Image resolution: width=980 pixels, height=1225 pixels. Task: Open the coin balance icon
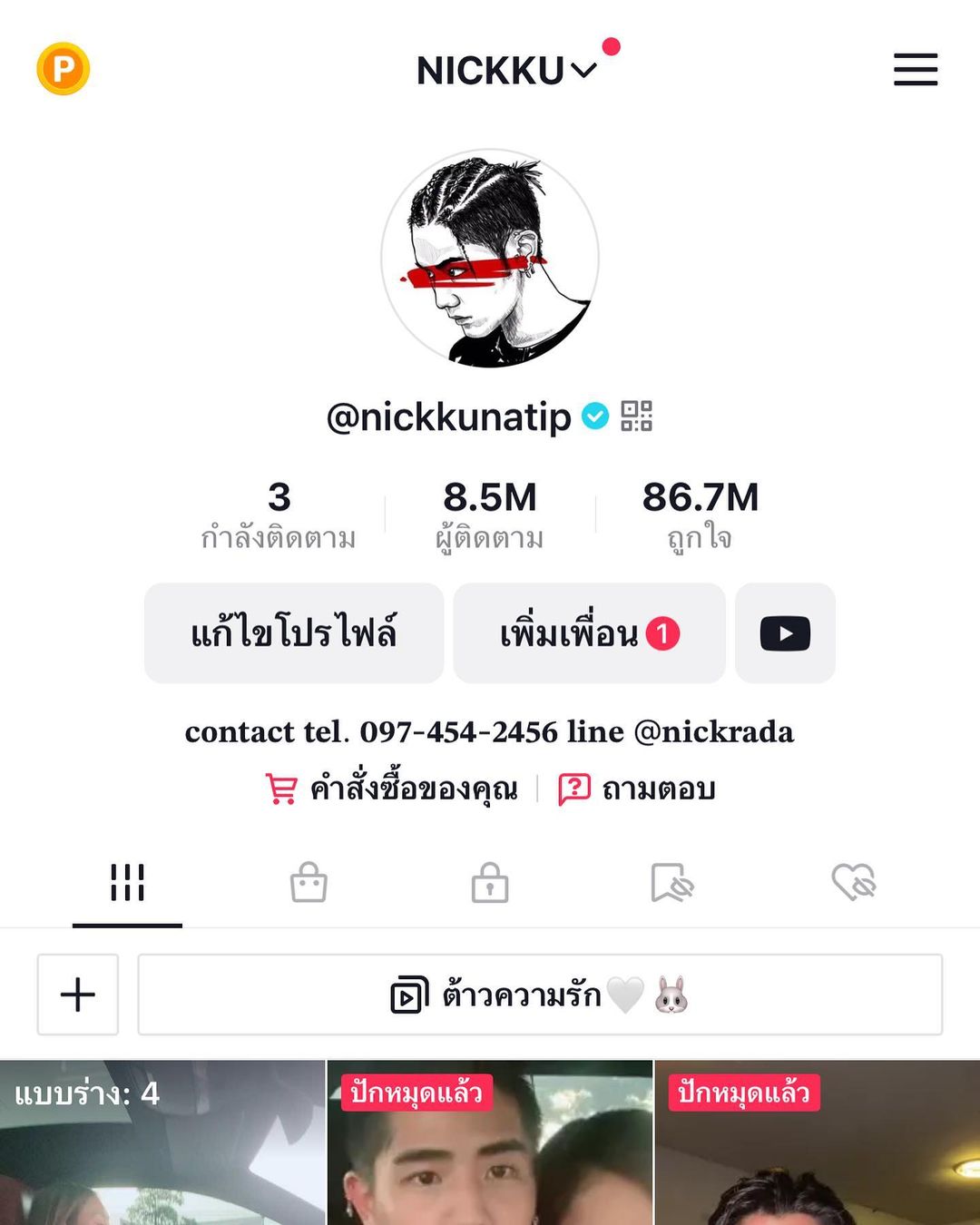pos(63,69)
